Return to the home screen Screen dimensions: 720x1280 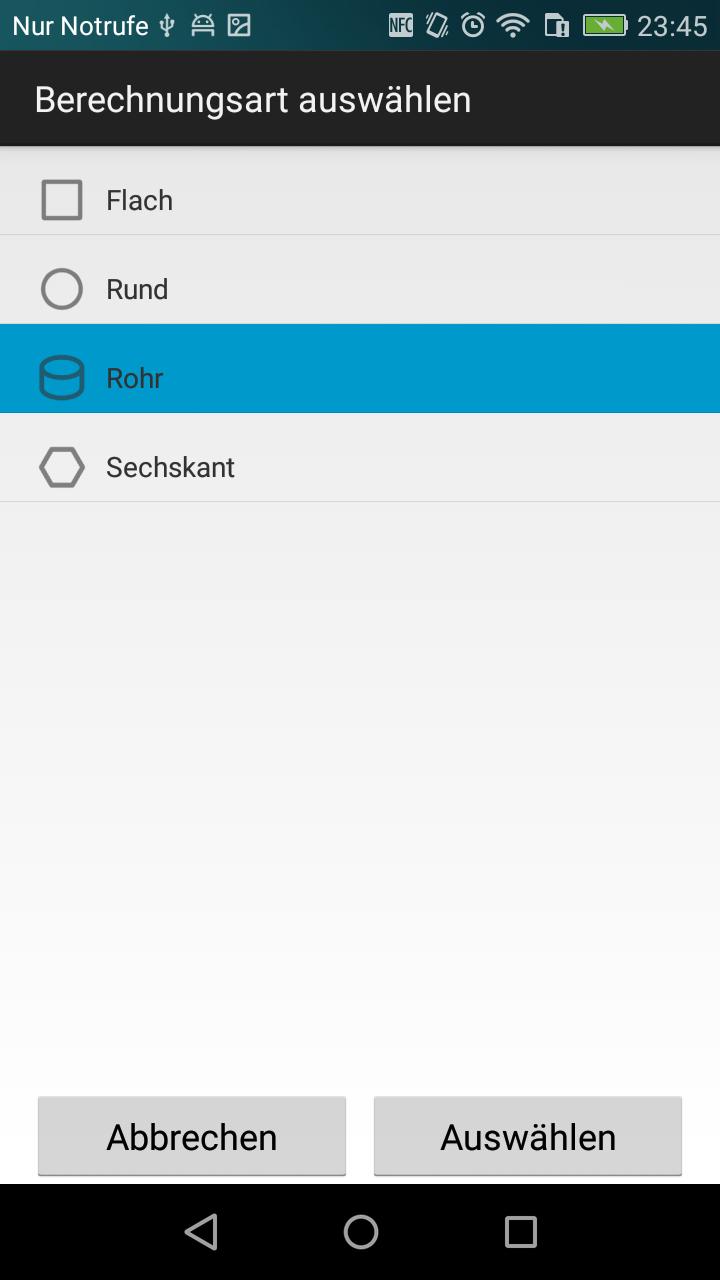point(361,1232)
